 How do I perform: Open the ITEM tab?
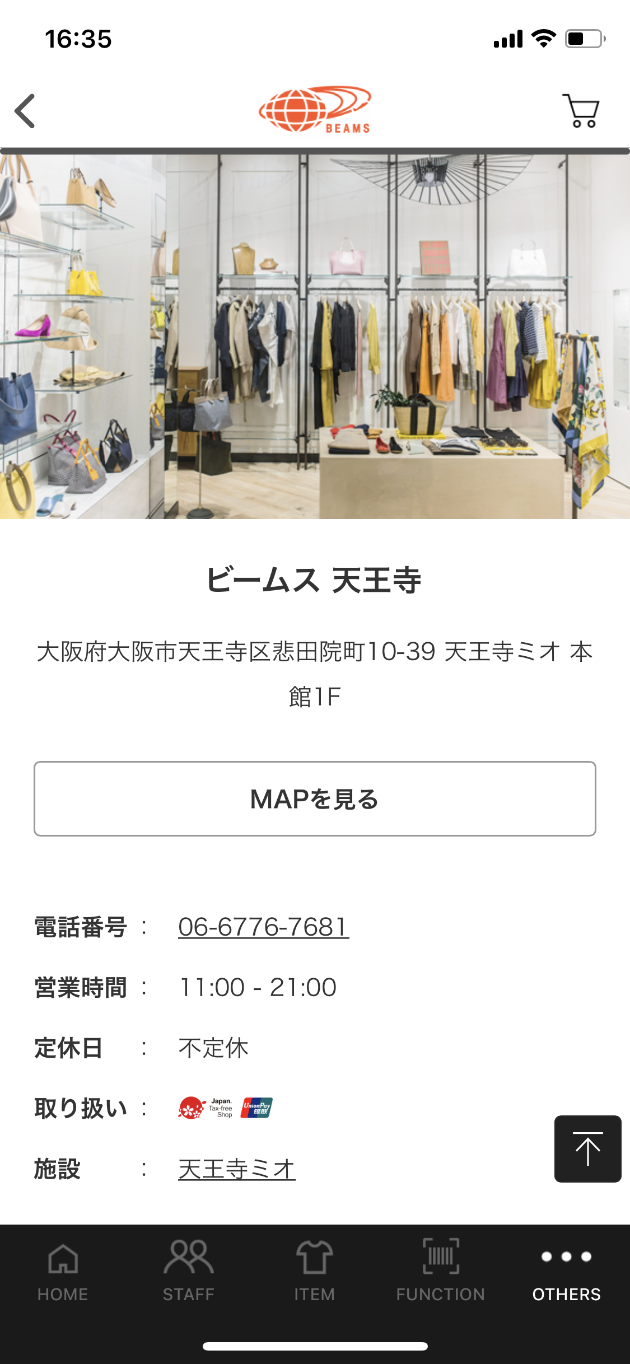point(314,1271)
